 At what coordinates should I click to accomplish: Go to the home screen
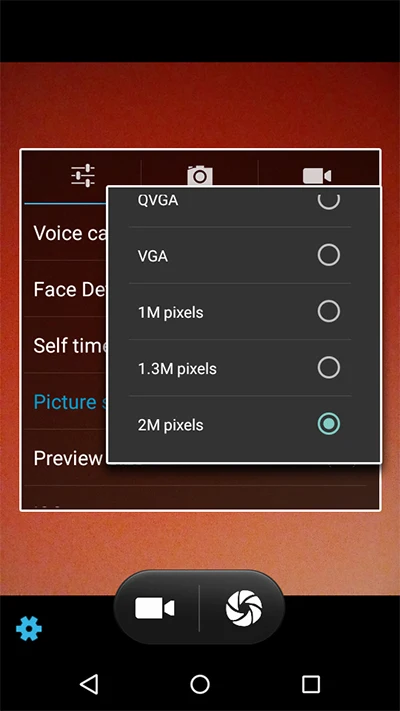(200, 684)
